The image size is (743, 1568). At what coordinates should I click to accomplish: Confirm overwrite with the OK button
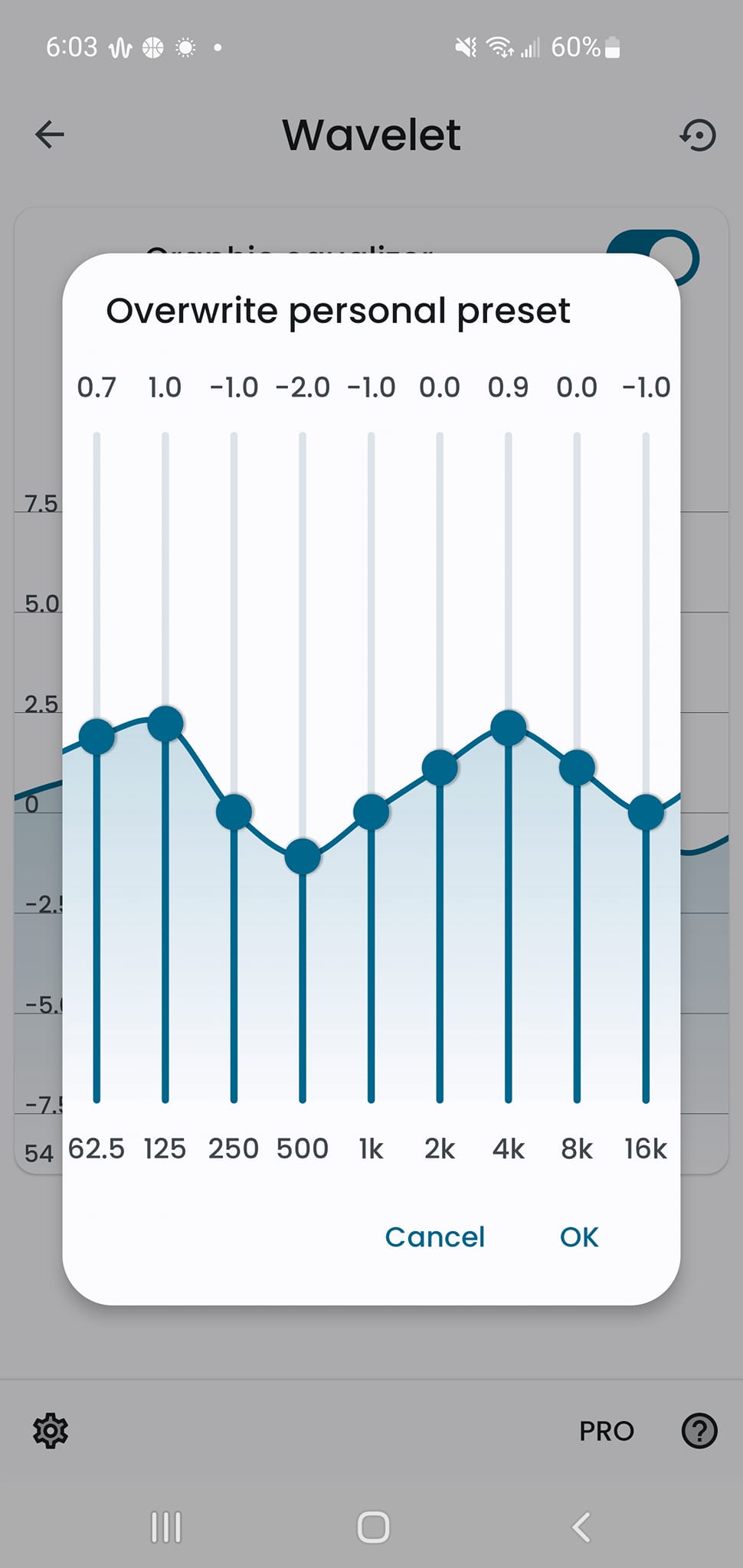click(x=579, y=1236)
